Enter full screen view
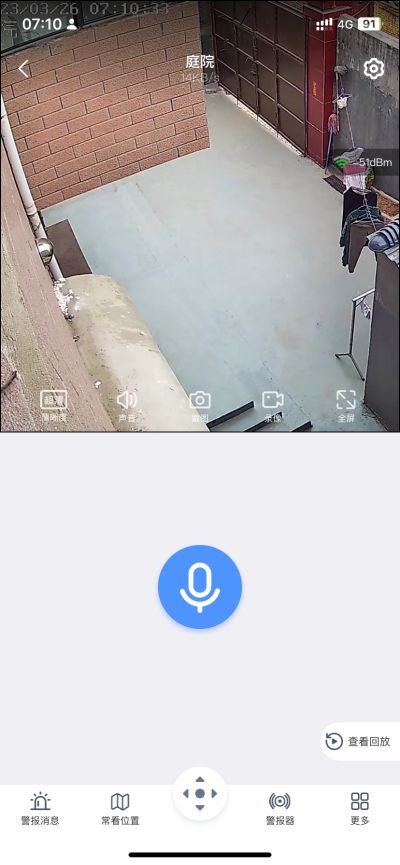400x865 pixels. 346,406
